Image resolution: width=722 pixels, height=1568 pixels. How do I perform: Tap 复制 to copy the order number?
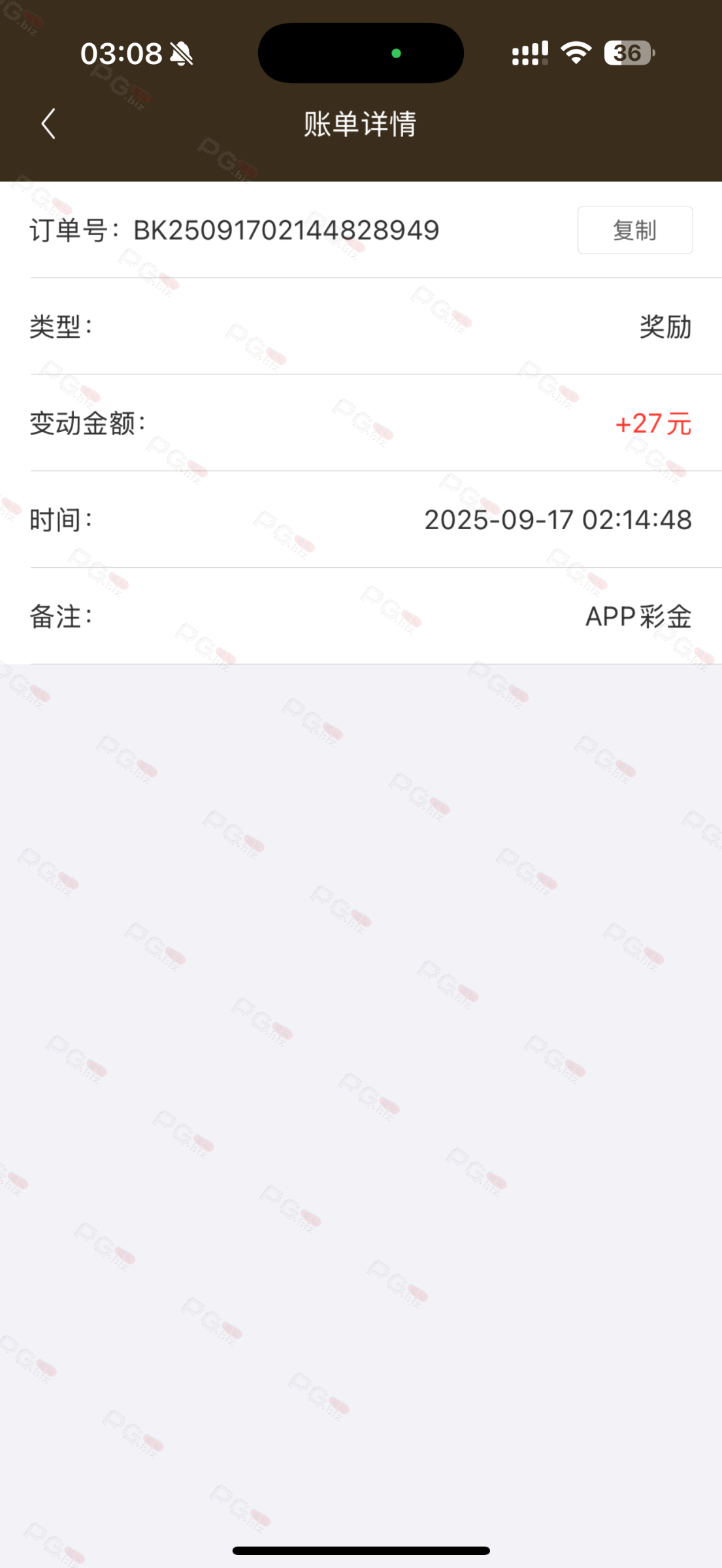coord(634,230)
